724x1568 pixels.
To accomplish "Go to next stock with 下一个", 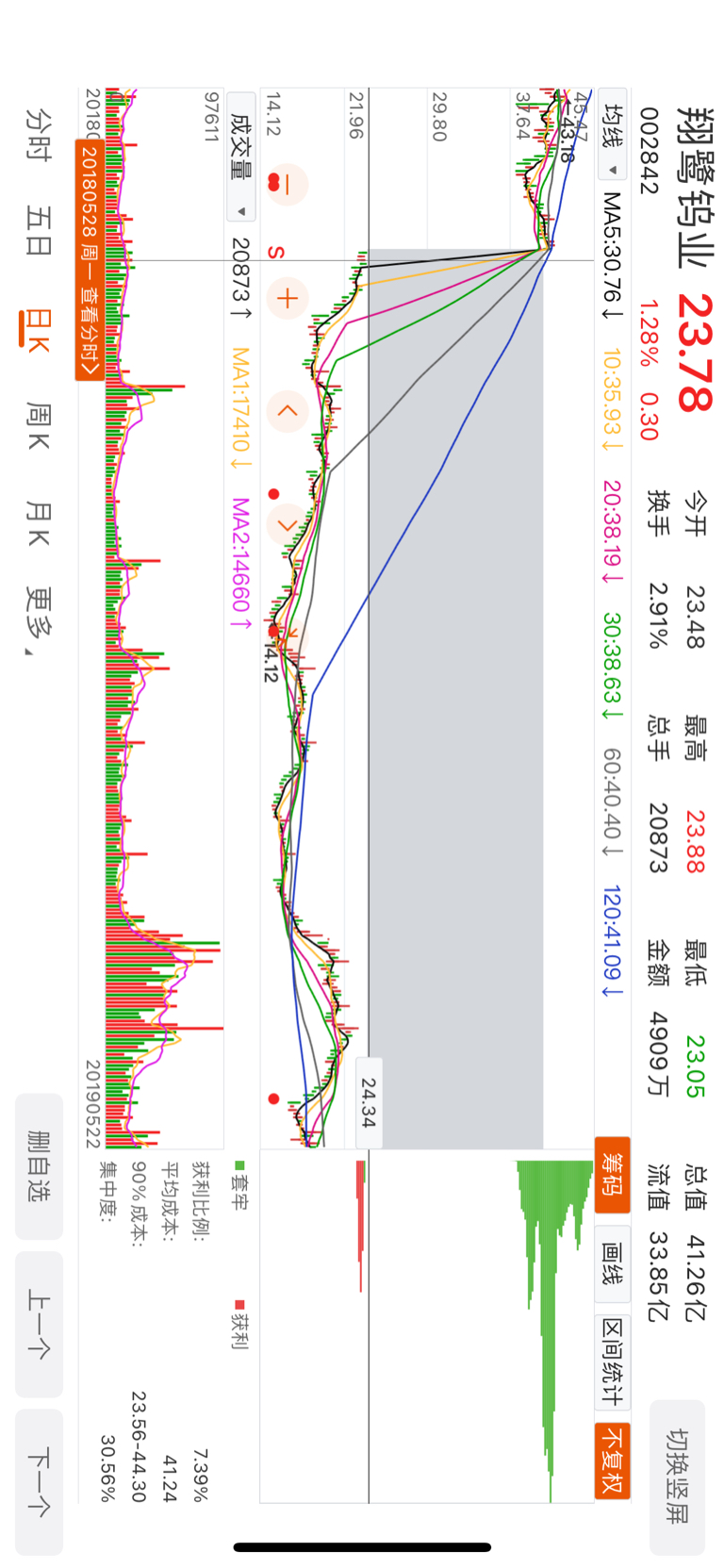I will coord(39,1481).
